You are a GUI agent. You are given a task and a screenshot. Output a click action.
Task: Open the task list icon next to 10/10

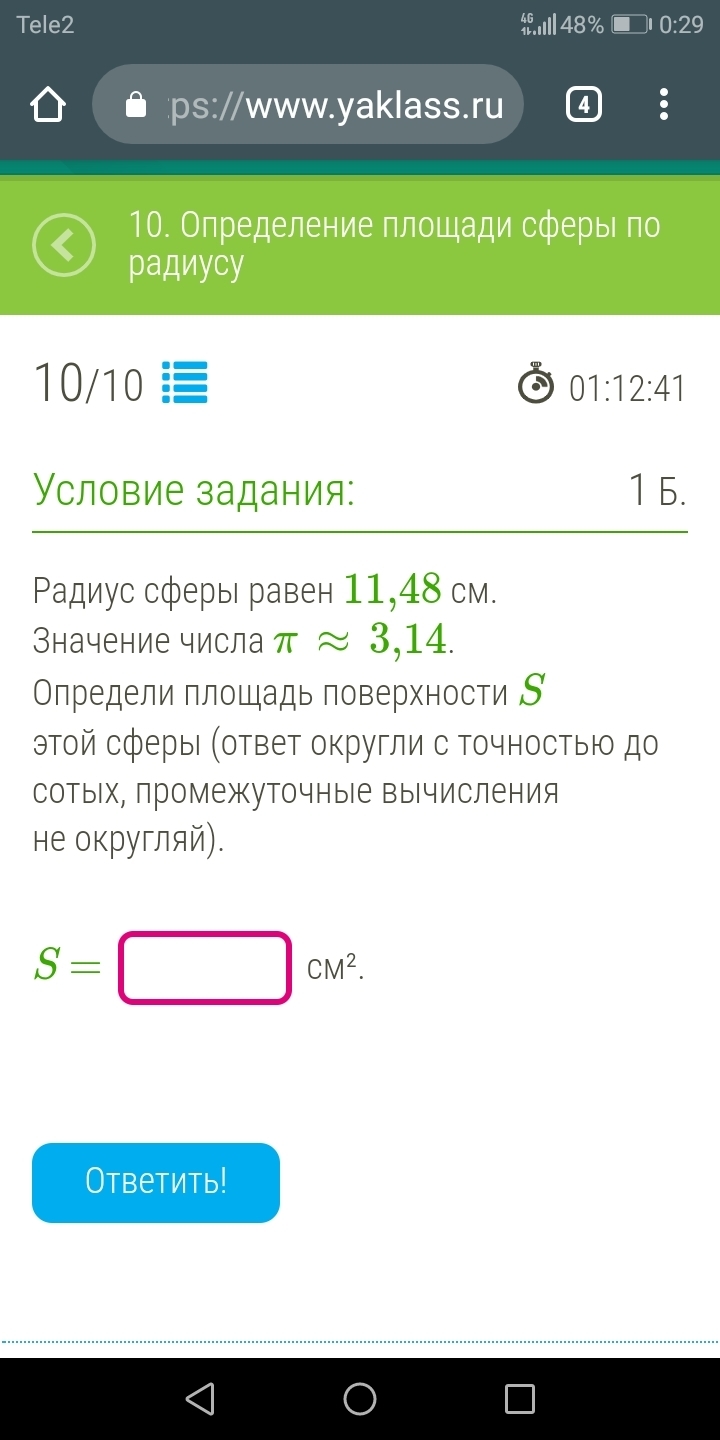point(185,382)
